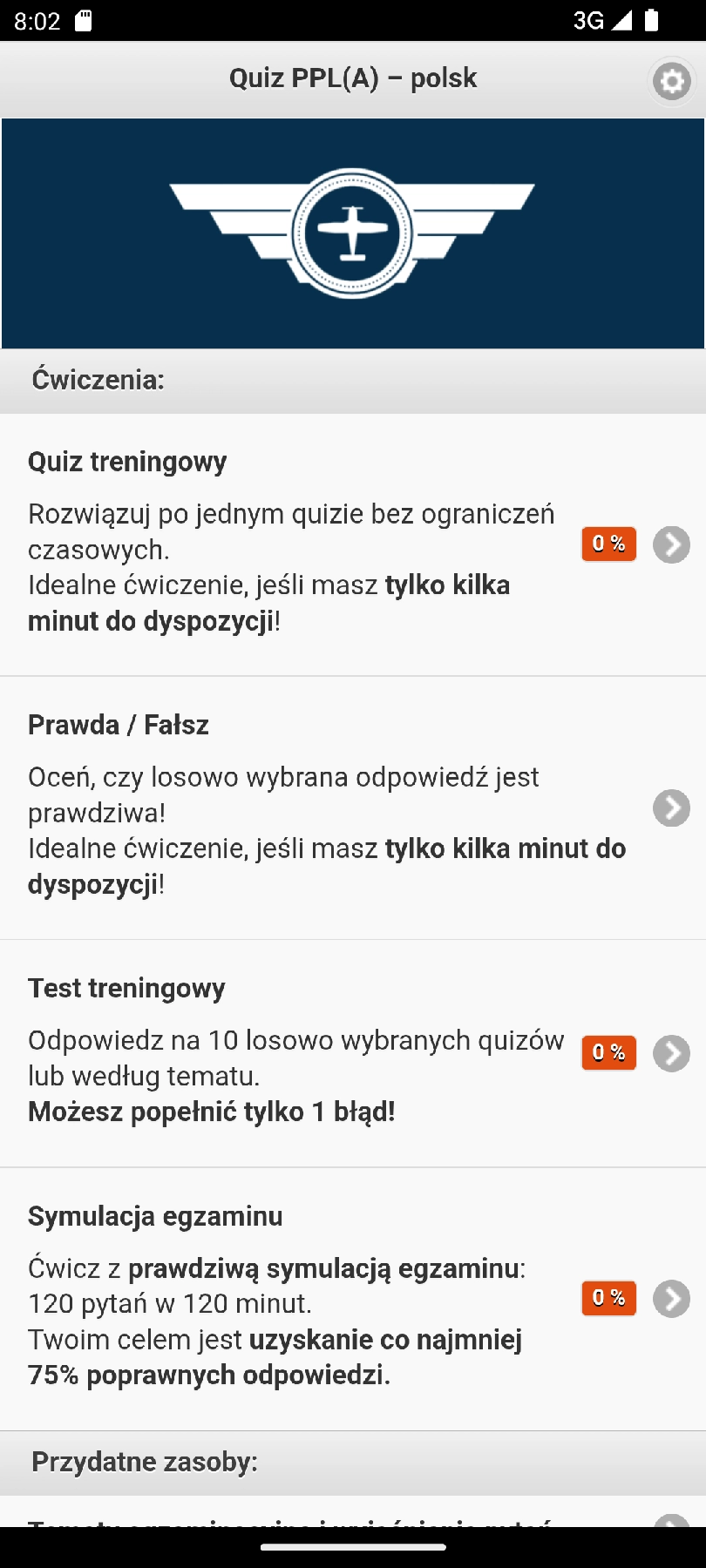The width and height of the screenshot is (706, 1568).
Task: Tap the arrow next to Test treningowy
Action: [671, 1052]
